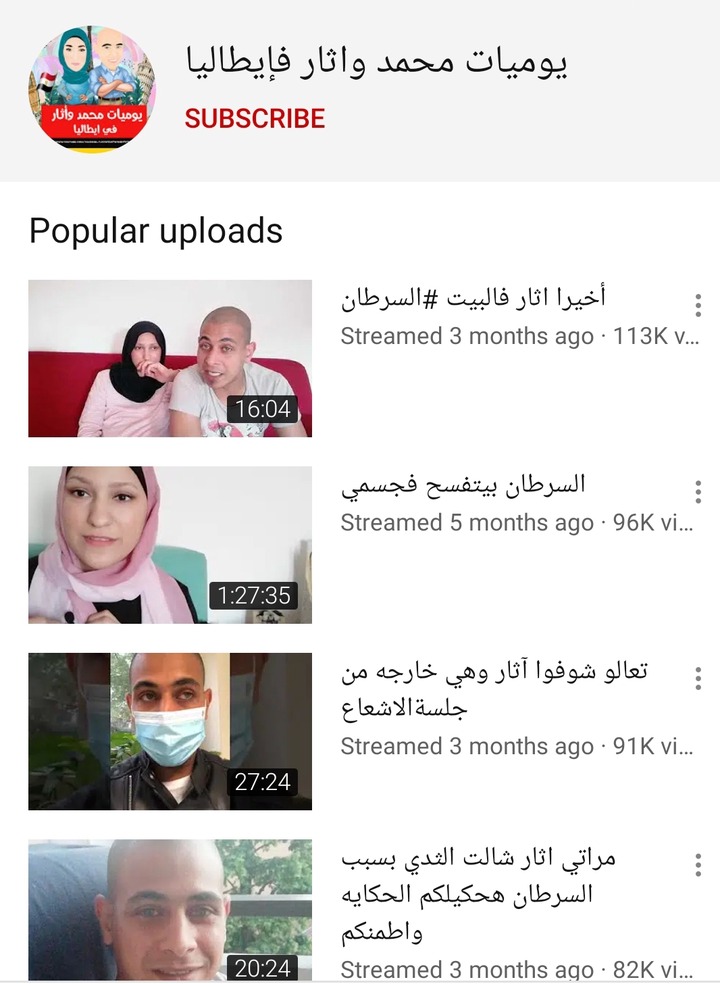Subscribe to this channel

click(x=254, y=118)
